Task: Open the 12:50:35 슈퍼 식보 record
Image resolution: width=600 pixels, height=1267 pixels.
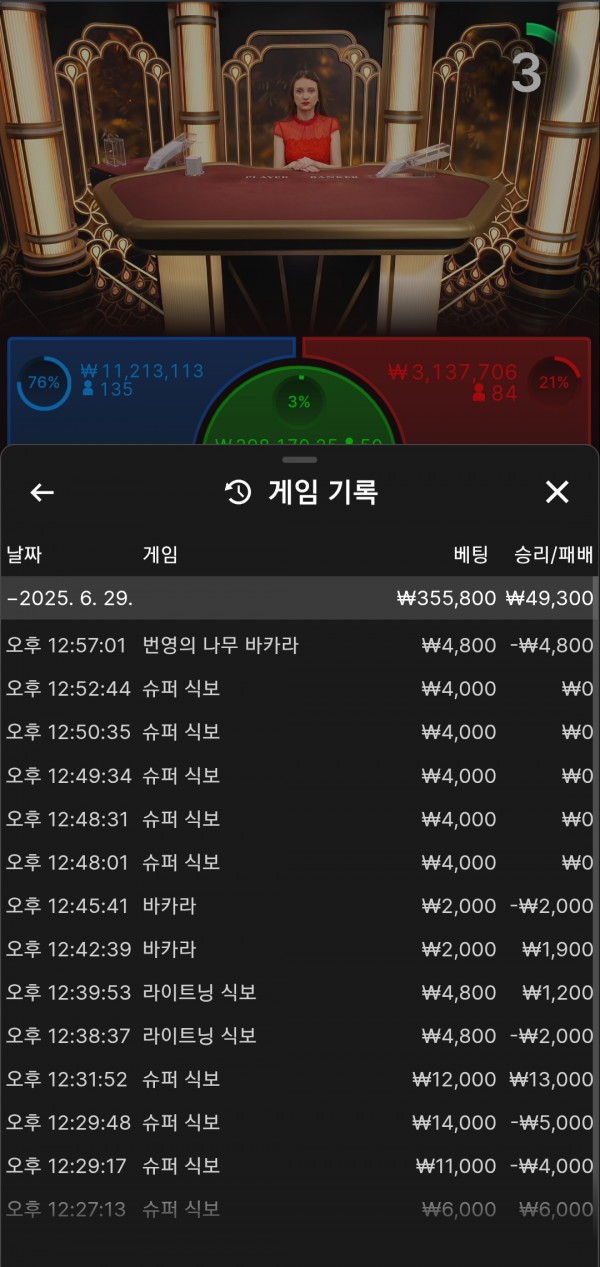Action: (300, 732)
